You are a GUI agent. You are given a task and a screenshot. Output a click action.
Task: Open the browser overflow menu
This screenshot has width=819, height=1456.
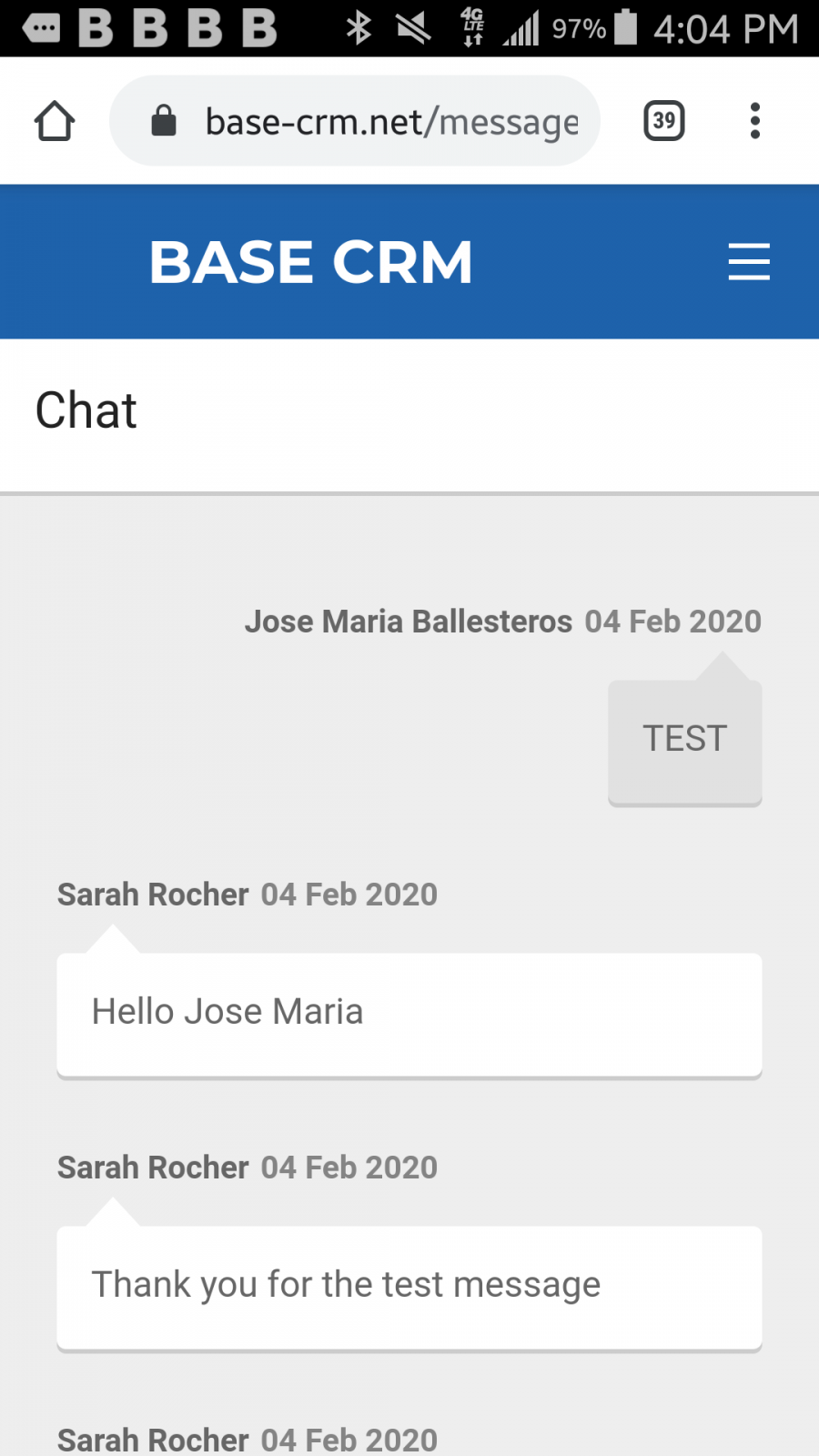coord(754,121)
